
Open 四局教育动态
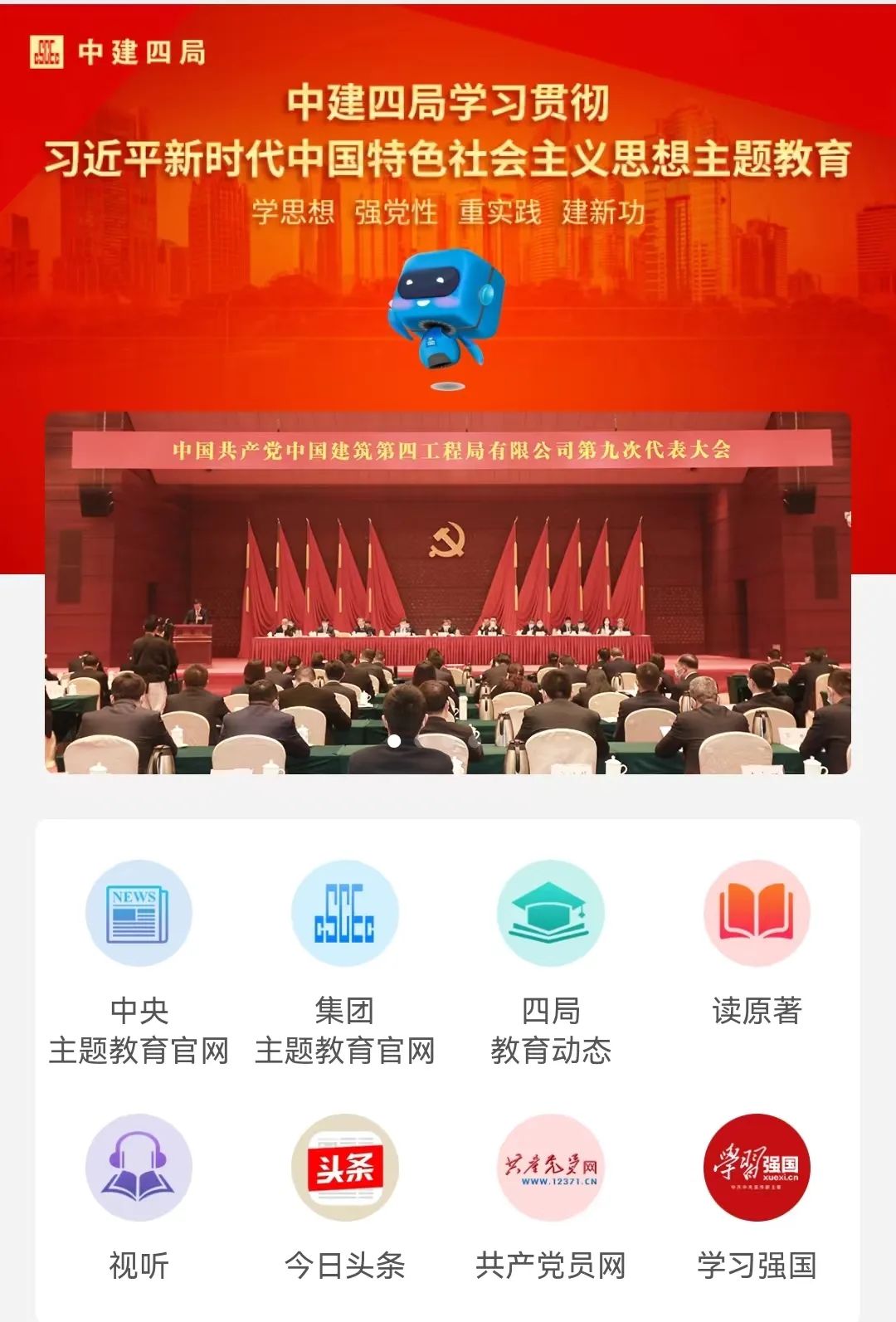(550, 914)
